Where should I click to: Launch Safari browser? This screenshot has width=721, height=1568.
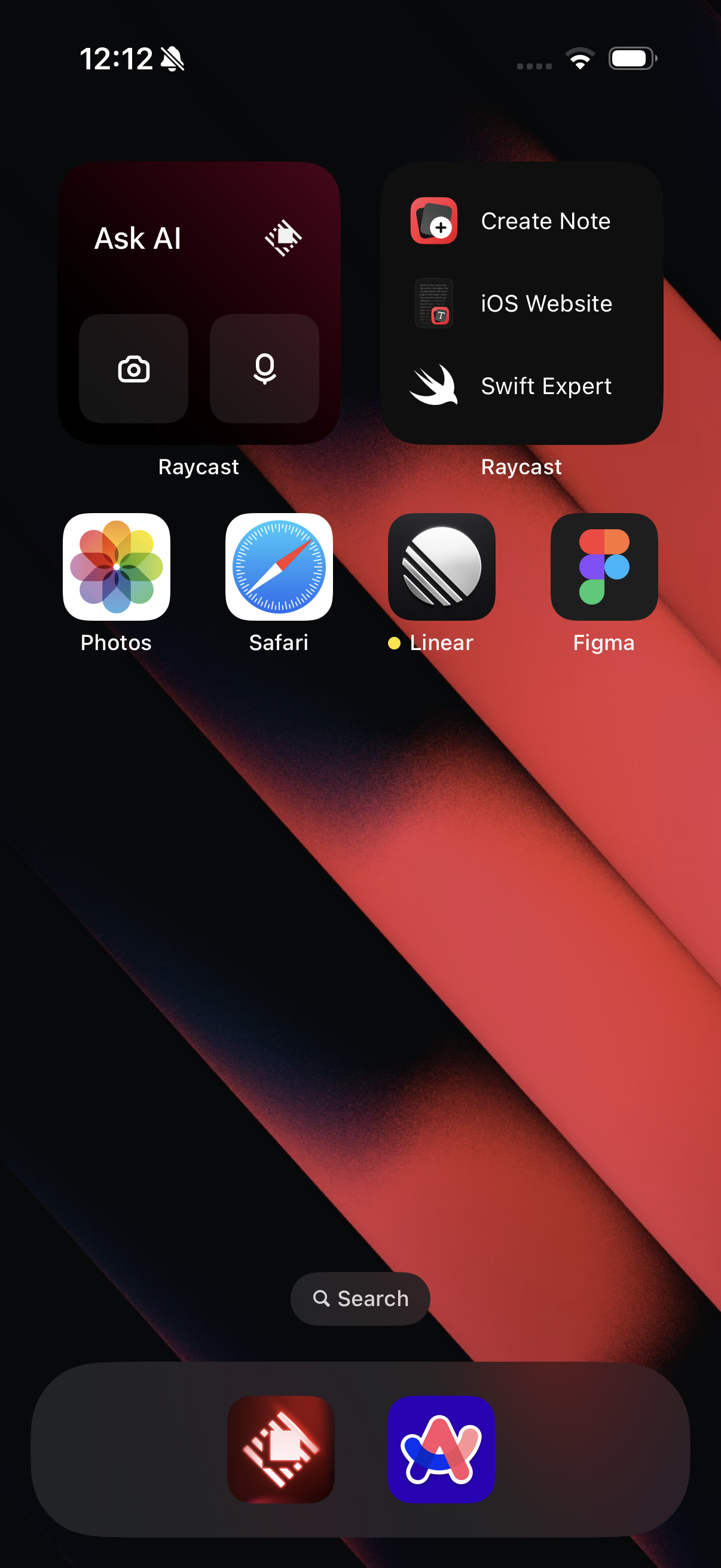279,567
